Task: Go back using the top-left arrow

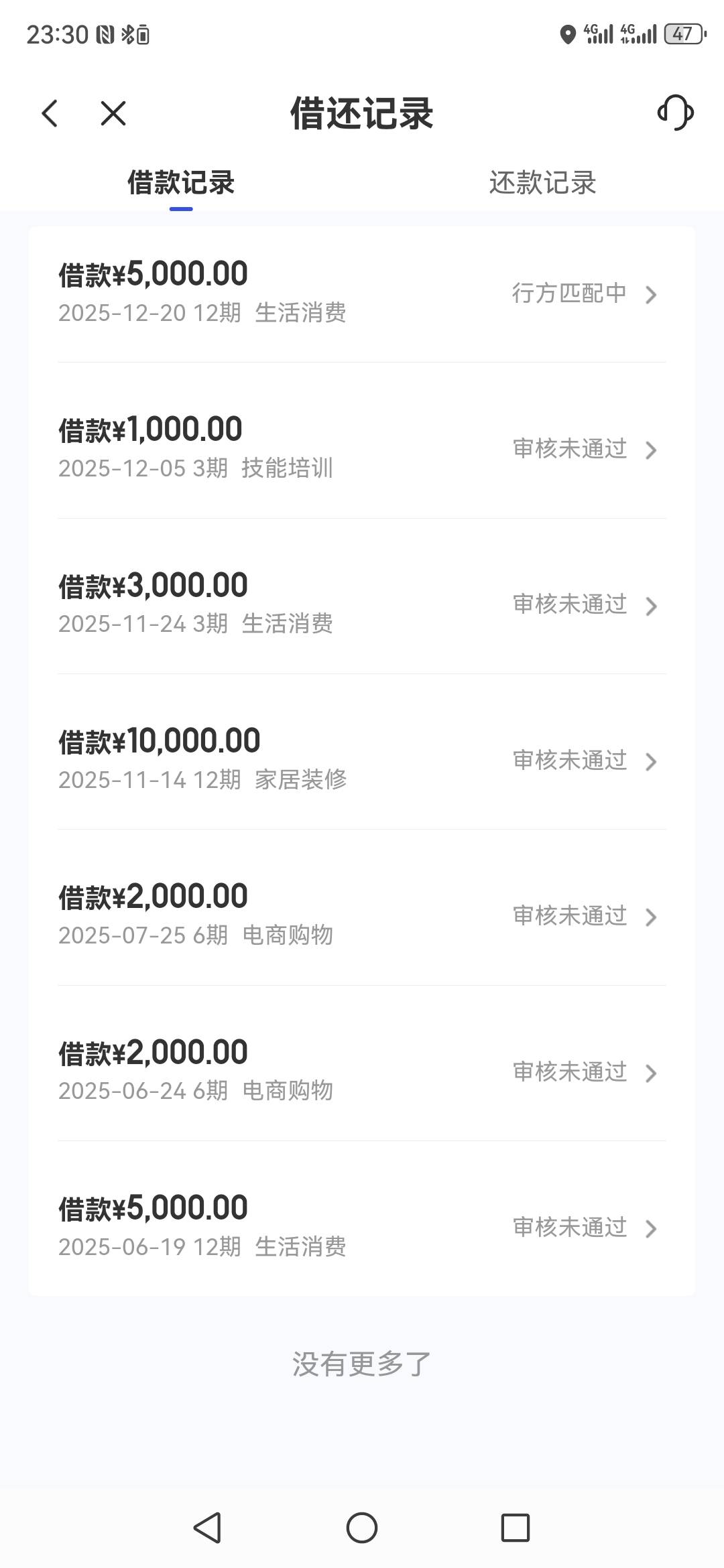Action: click(x=50, y=113)
